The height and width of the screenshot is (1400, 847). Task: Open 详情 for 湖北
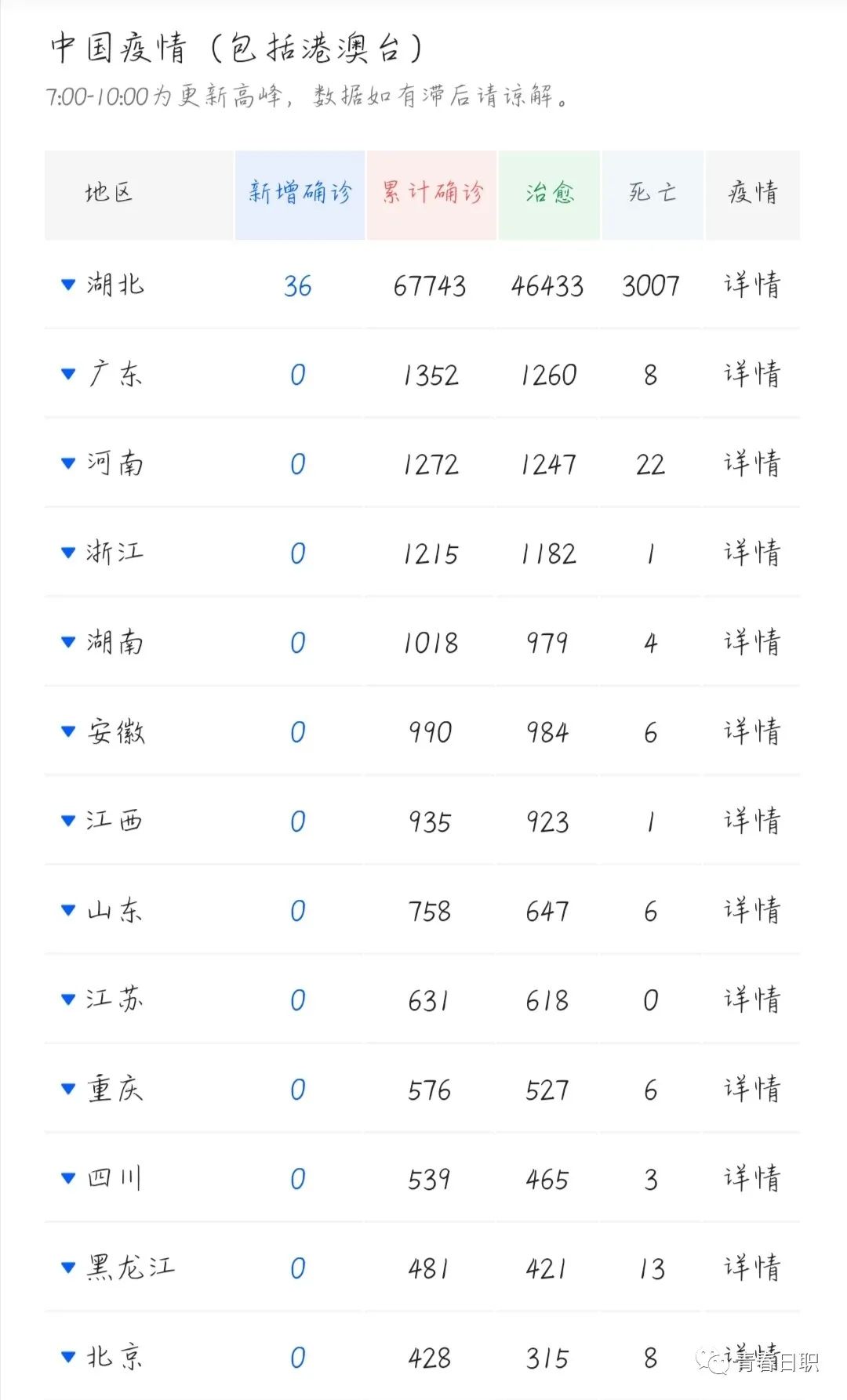[751, 285]
